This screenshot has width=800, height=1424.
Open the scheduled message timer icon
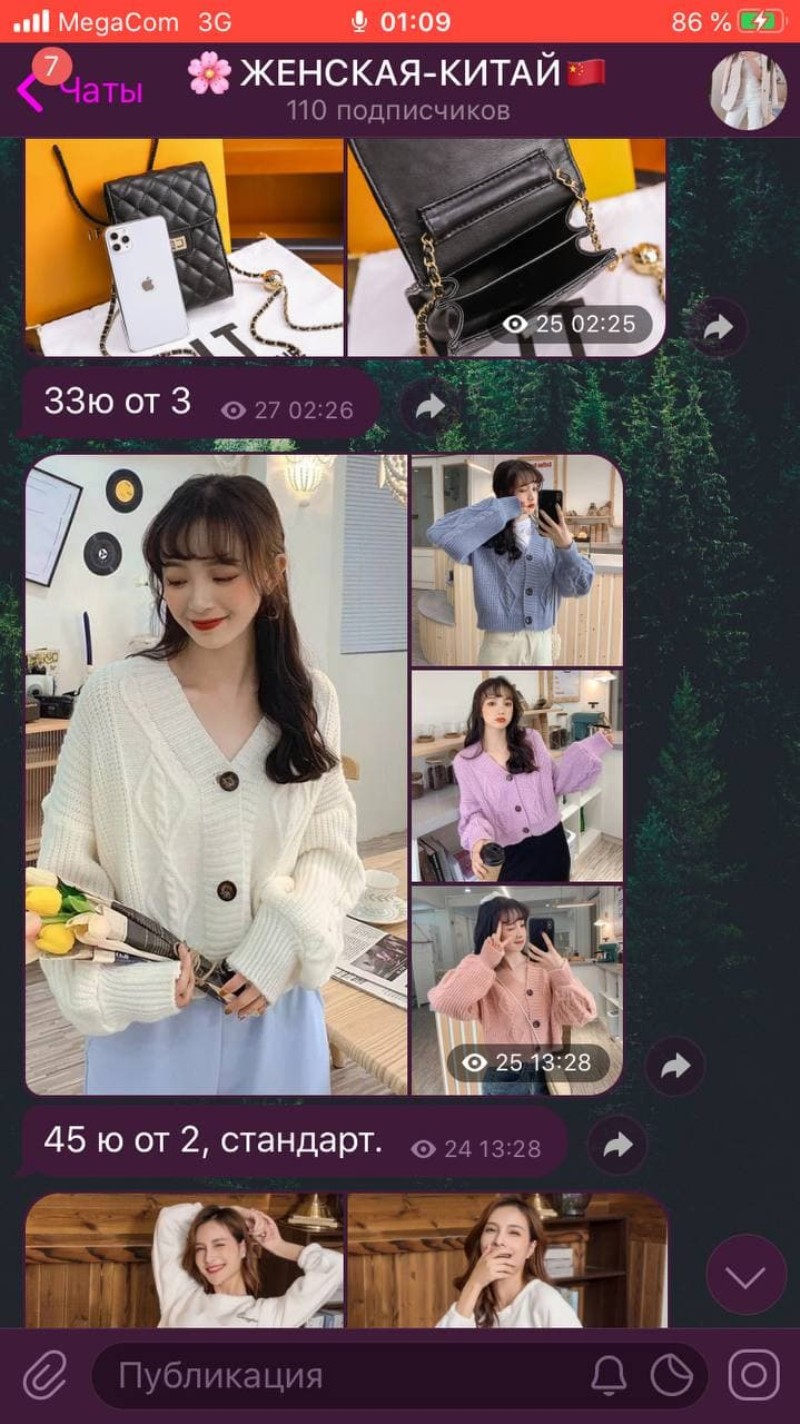671,1376
